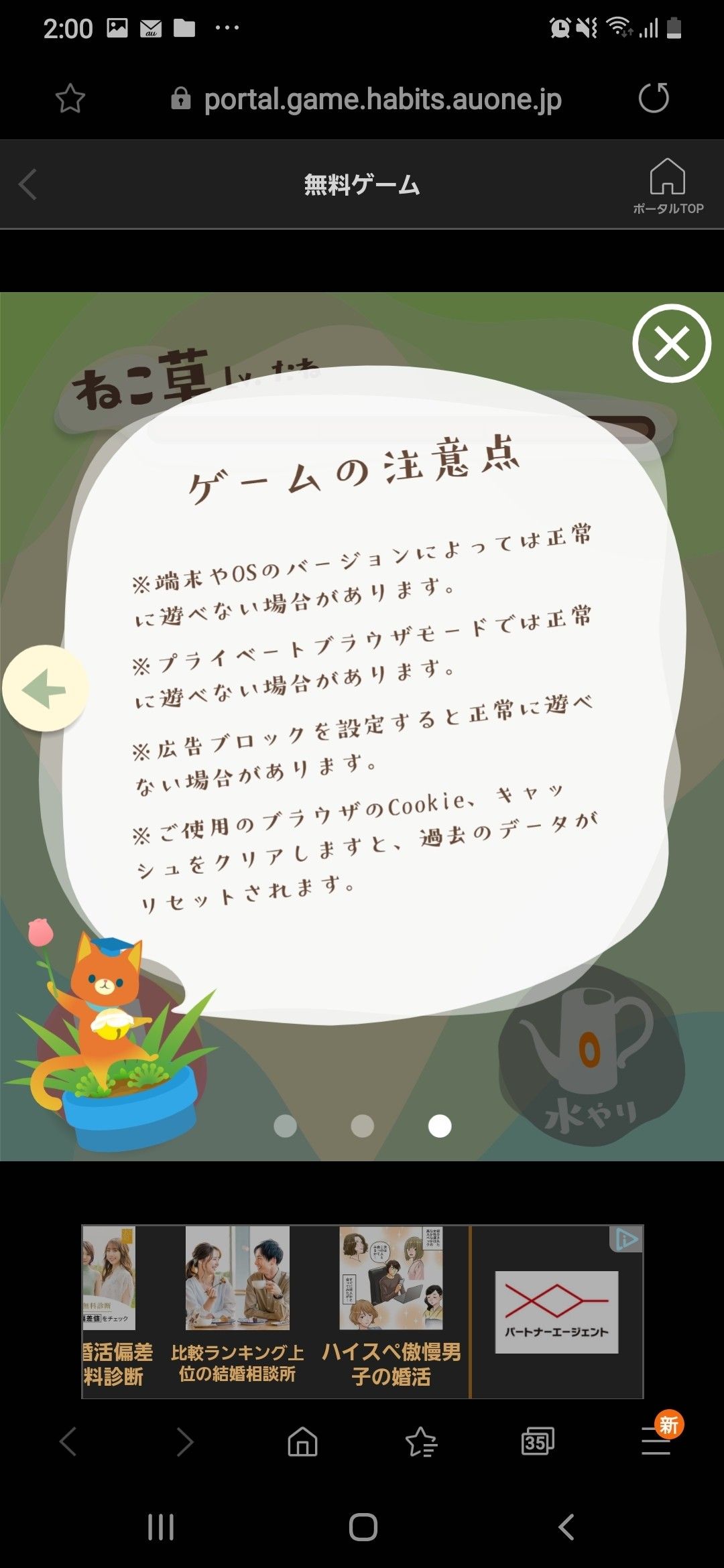Jump to the second tutorial page dot
This screenshot has height=1568, width=724.
pyautogui.click(x=362, y=1126)
